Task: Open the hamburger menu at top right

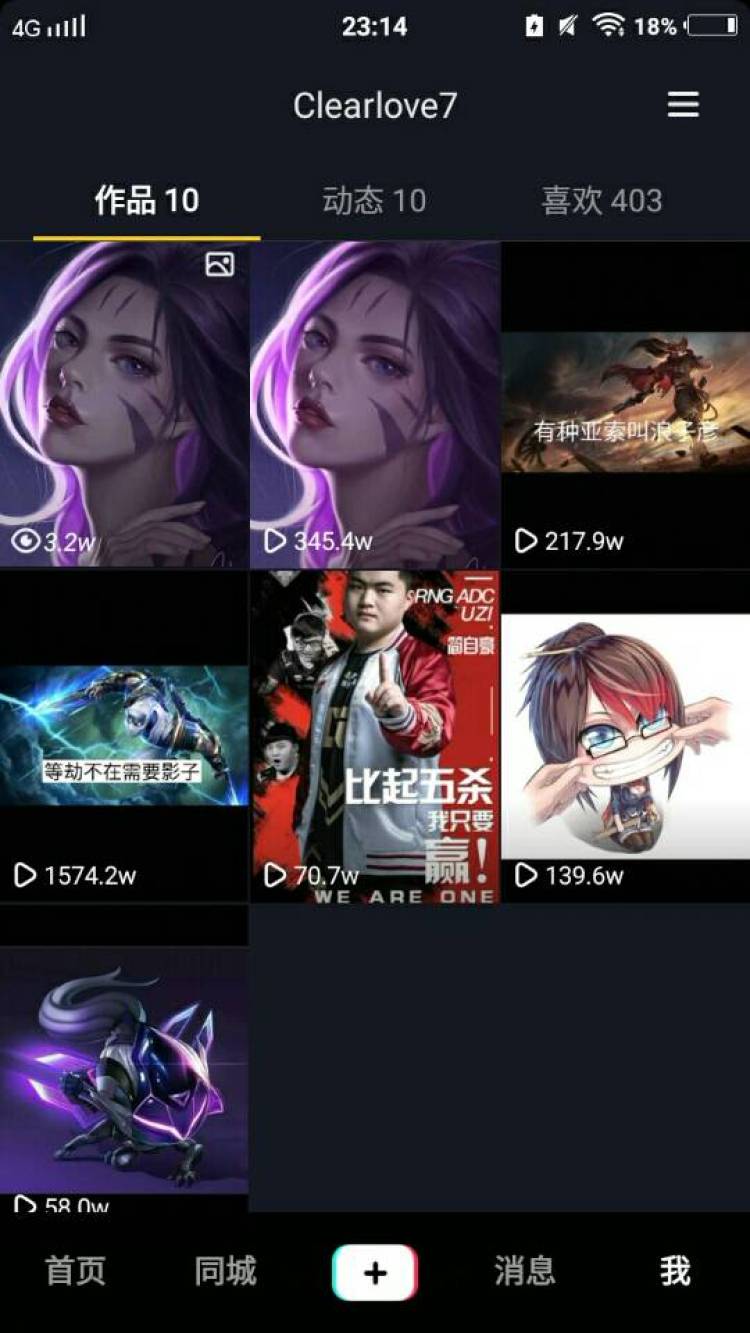Action: 683,105
